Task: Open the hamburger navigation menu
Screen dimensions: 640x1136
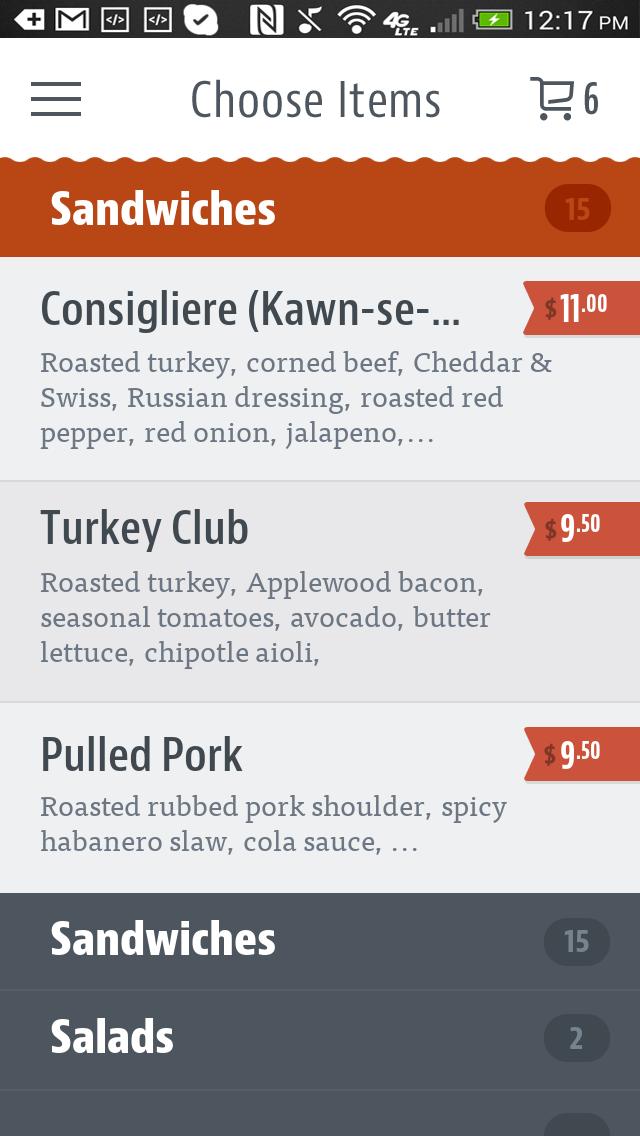Action: (56, 100)
